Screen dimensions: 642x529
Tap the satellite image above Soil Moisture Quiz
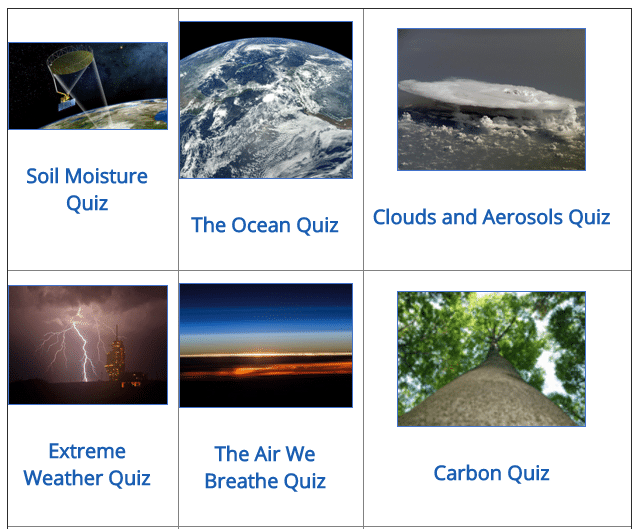point(88,86)
